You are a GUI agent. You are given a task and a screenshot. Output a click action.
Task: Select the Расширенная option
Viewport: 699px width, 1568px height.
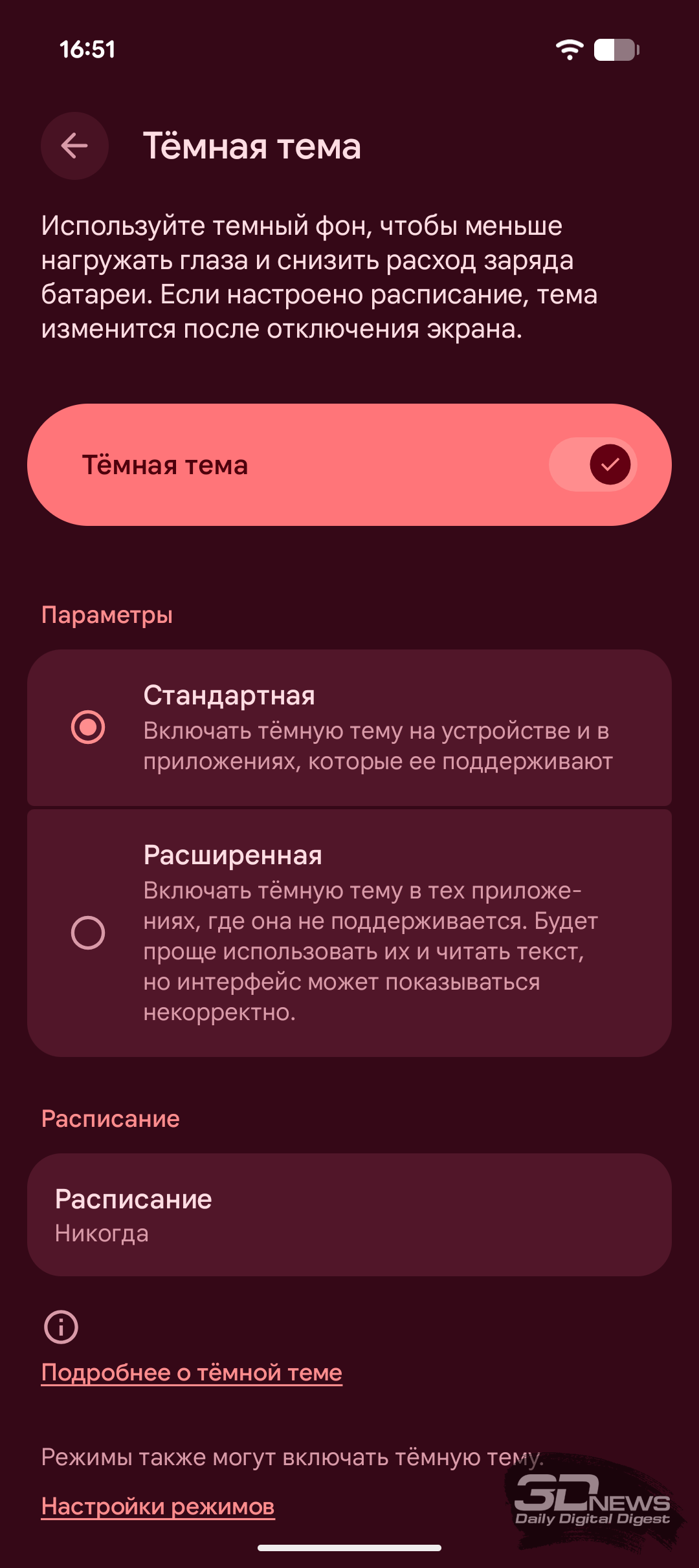pos(88,933)
